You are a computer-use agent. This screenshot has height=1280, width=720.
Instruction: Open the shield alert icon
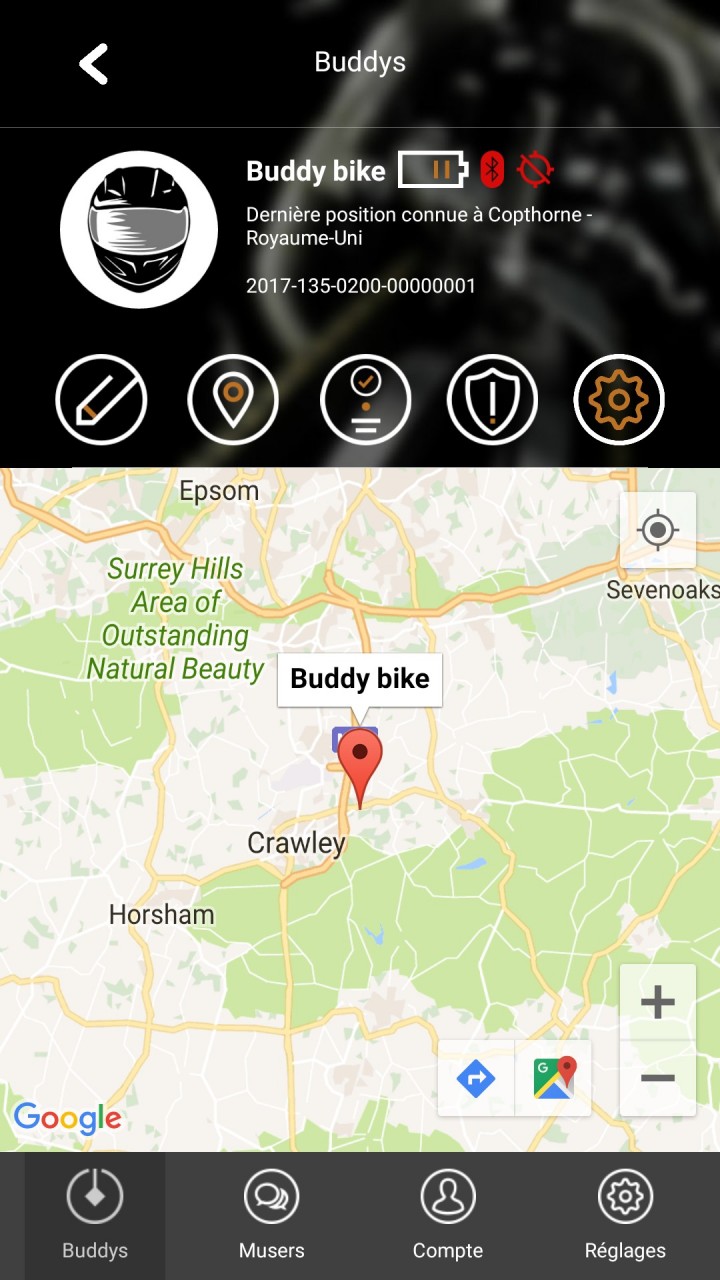pyautogui.click(x=492, y=400)
